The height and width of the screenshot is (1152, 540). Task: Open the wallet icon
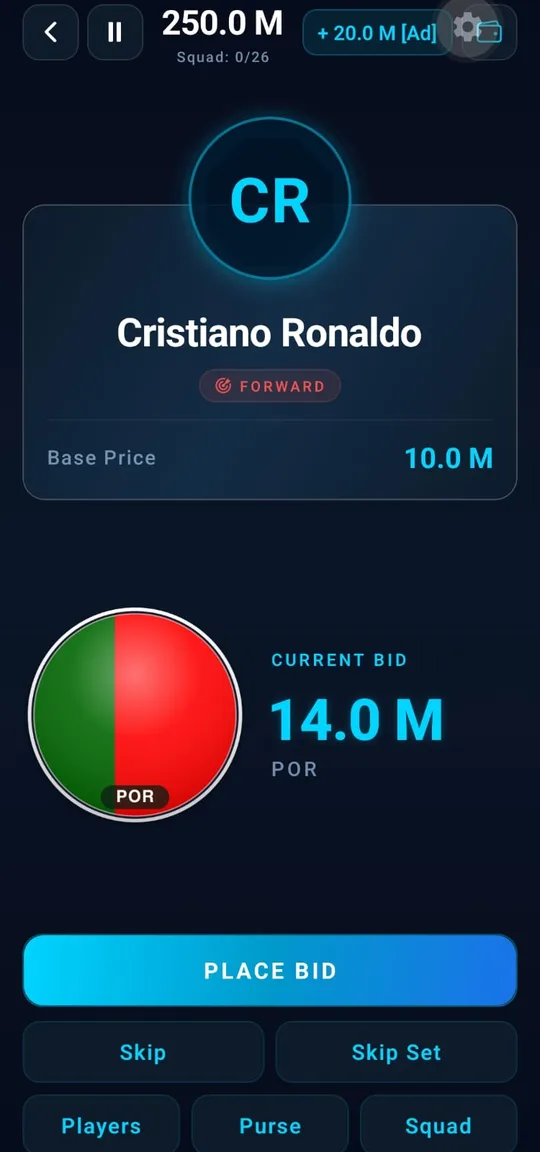coord(489,32)
